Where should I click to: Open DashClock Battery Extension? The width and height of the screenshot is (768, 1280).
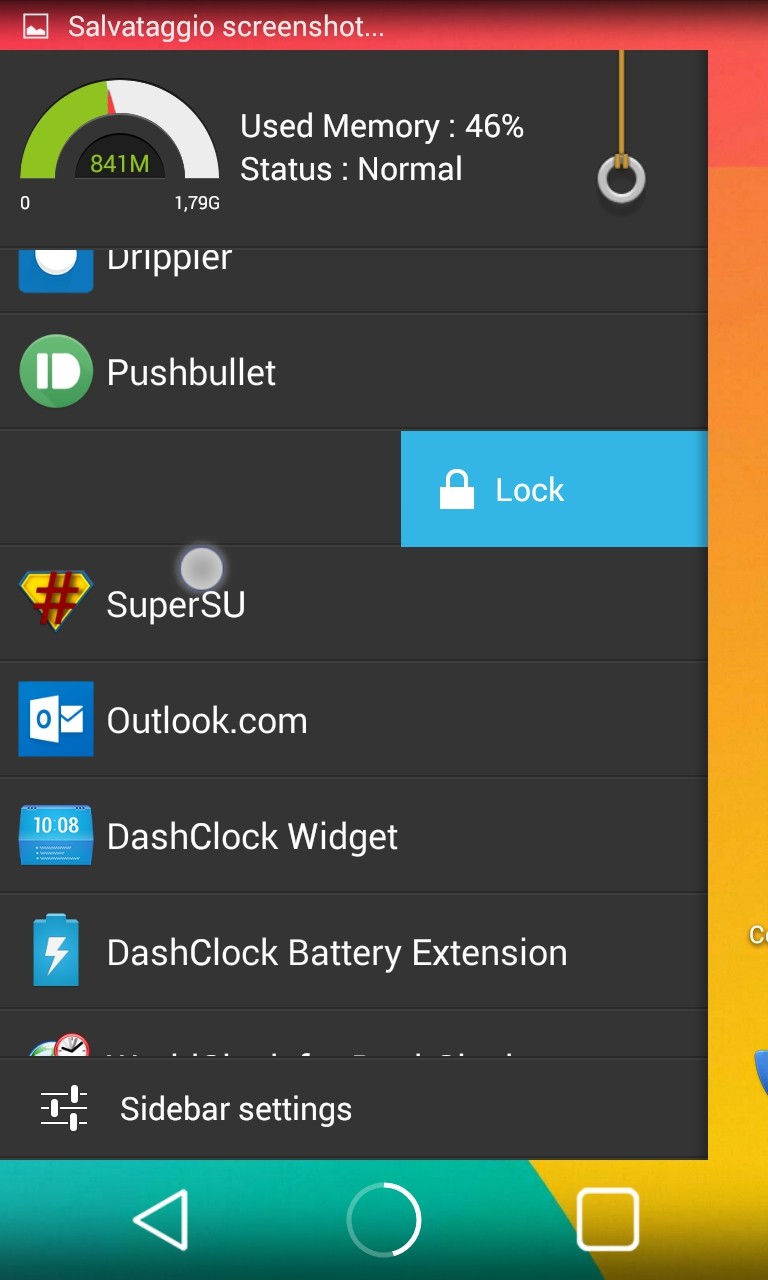[x=336, y=952]
